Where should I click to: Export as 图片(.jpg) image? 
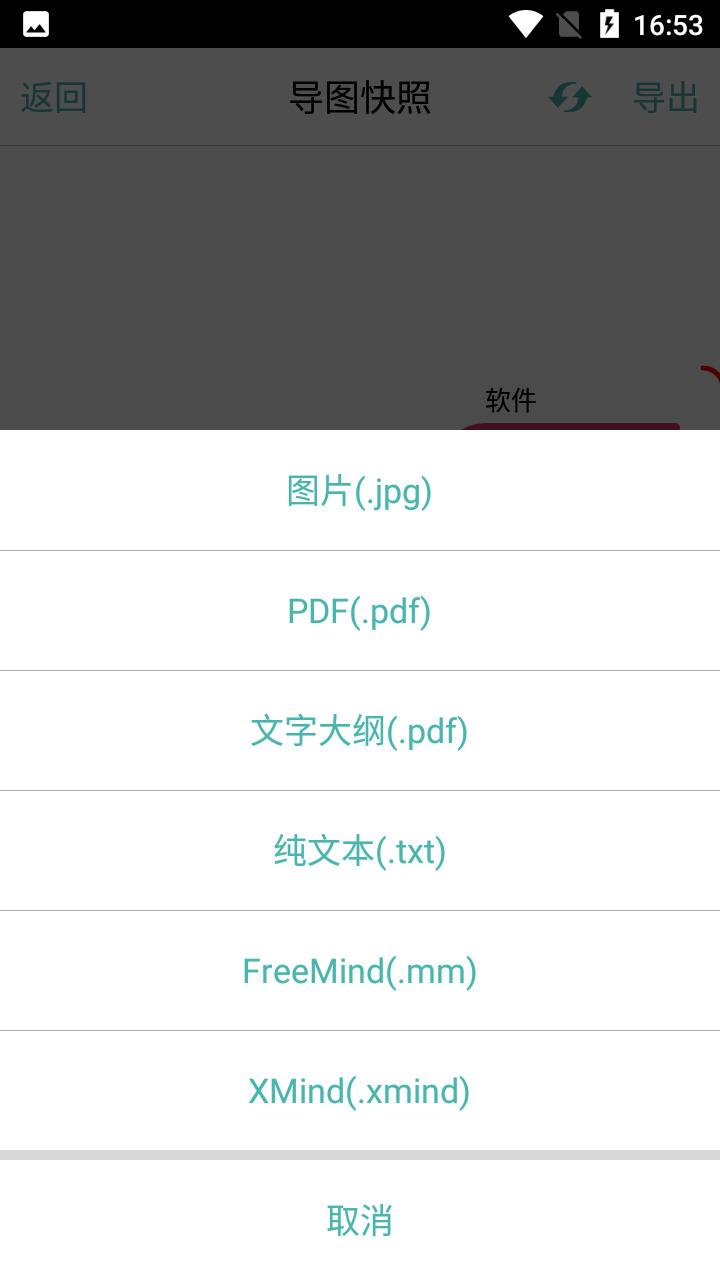pos(360,490)
